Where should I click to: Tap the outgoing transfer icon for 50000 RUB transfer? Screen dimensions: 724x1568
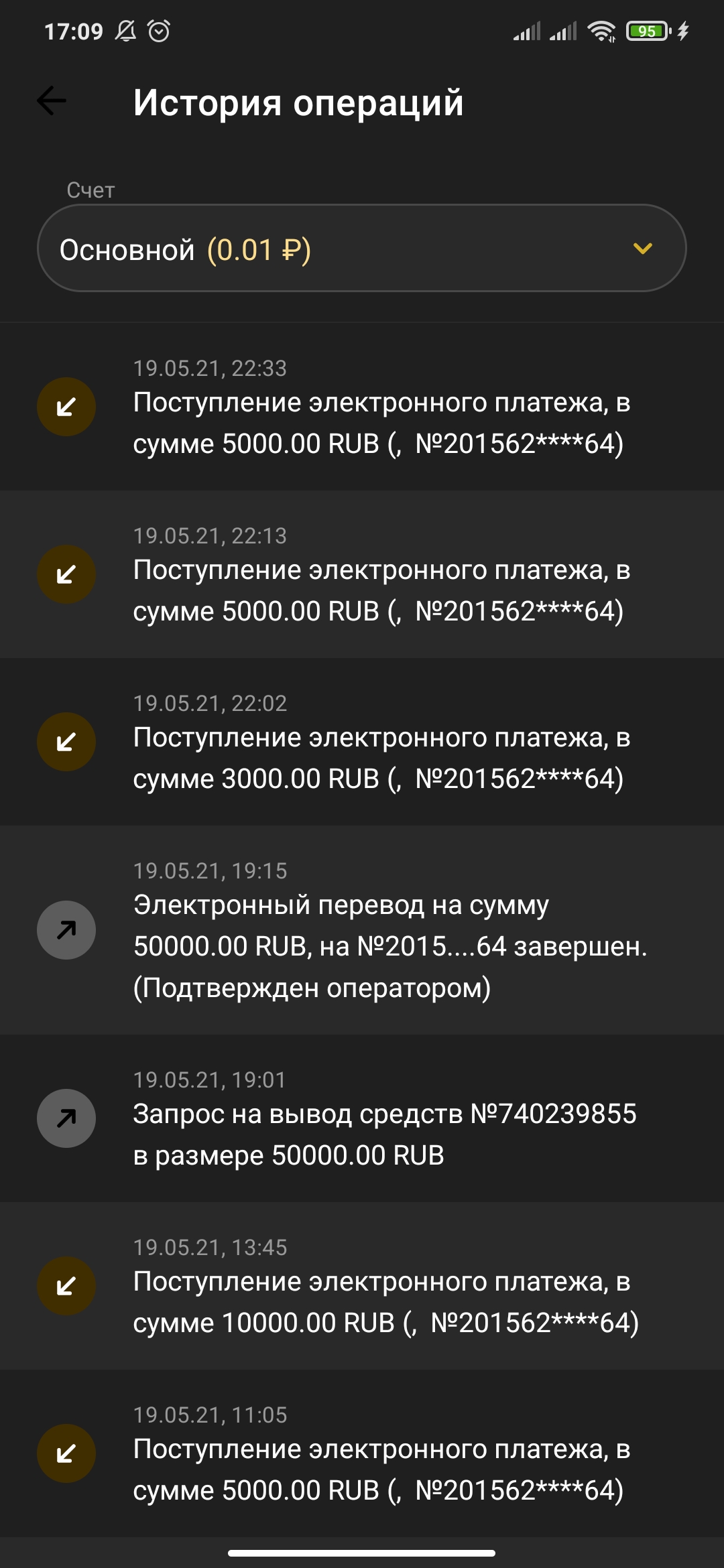[65, 930]
